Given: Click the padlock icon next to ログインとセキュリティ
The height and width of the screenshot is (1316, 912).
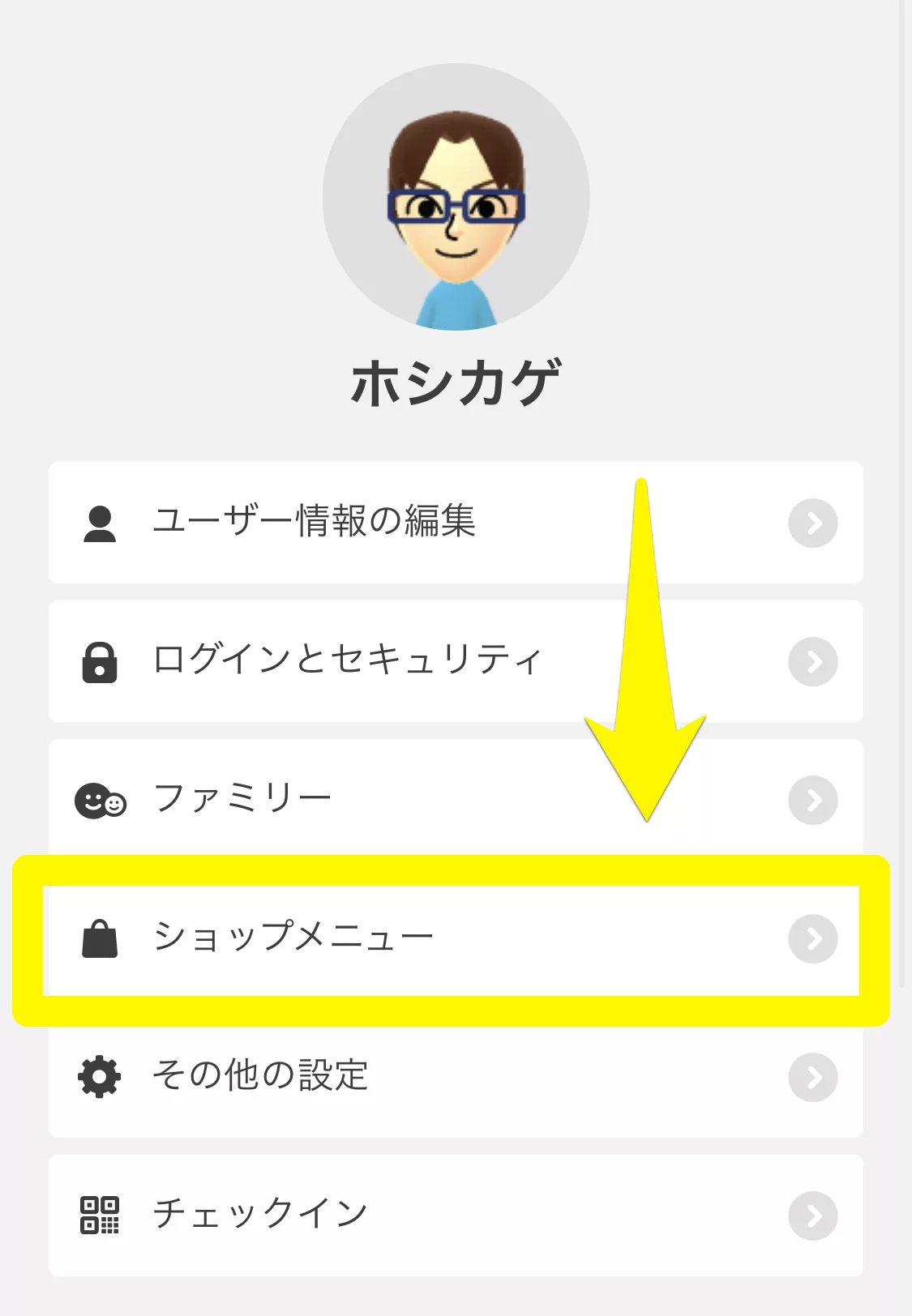Looking at the screenshot, I should tap(99, 661).
